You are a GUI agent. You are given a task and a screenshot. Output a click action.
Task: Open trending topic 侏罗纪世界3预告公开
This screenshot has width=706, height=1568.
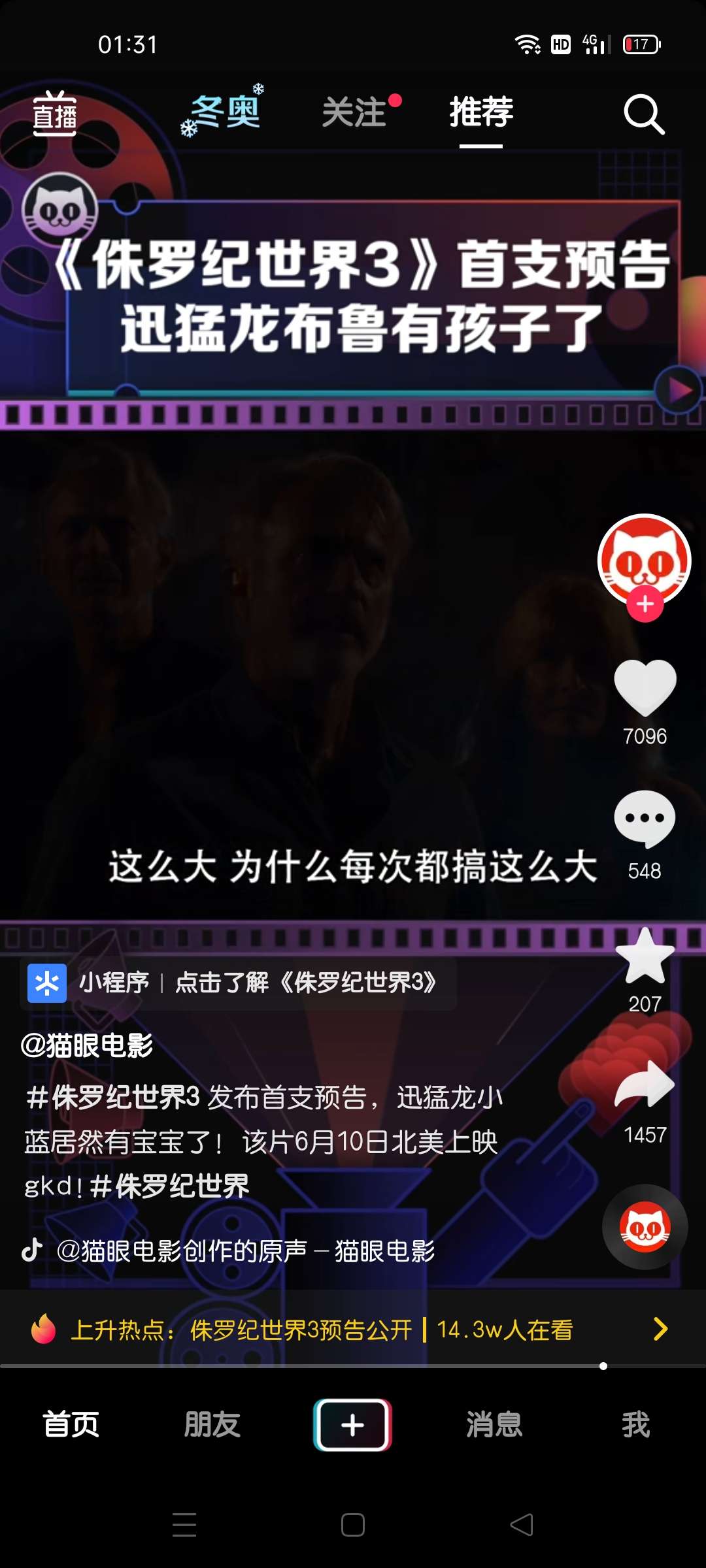301,1330
